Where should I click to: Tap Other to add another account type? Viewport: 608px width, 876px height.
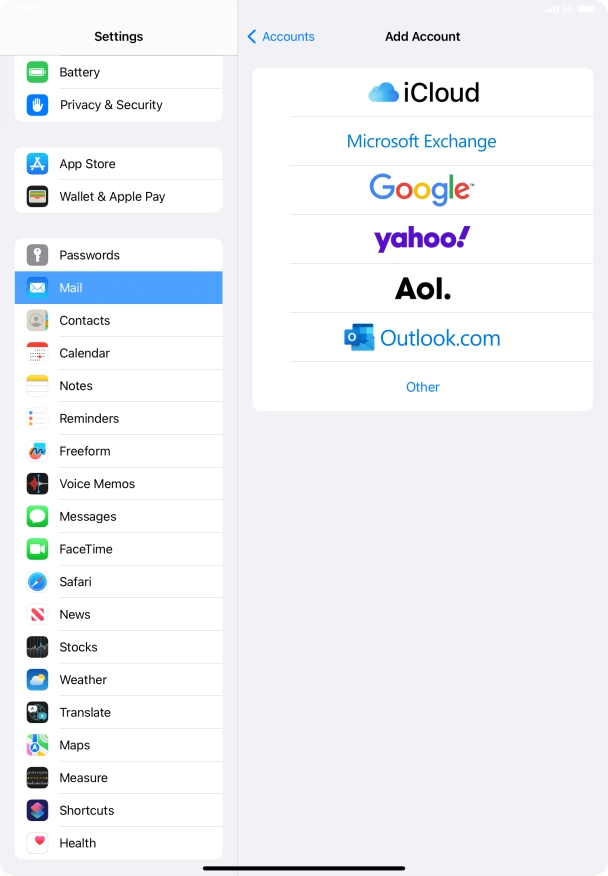click(x=422, y=387)
